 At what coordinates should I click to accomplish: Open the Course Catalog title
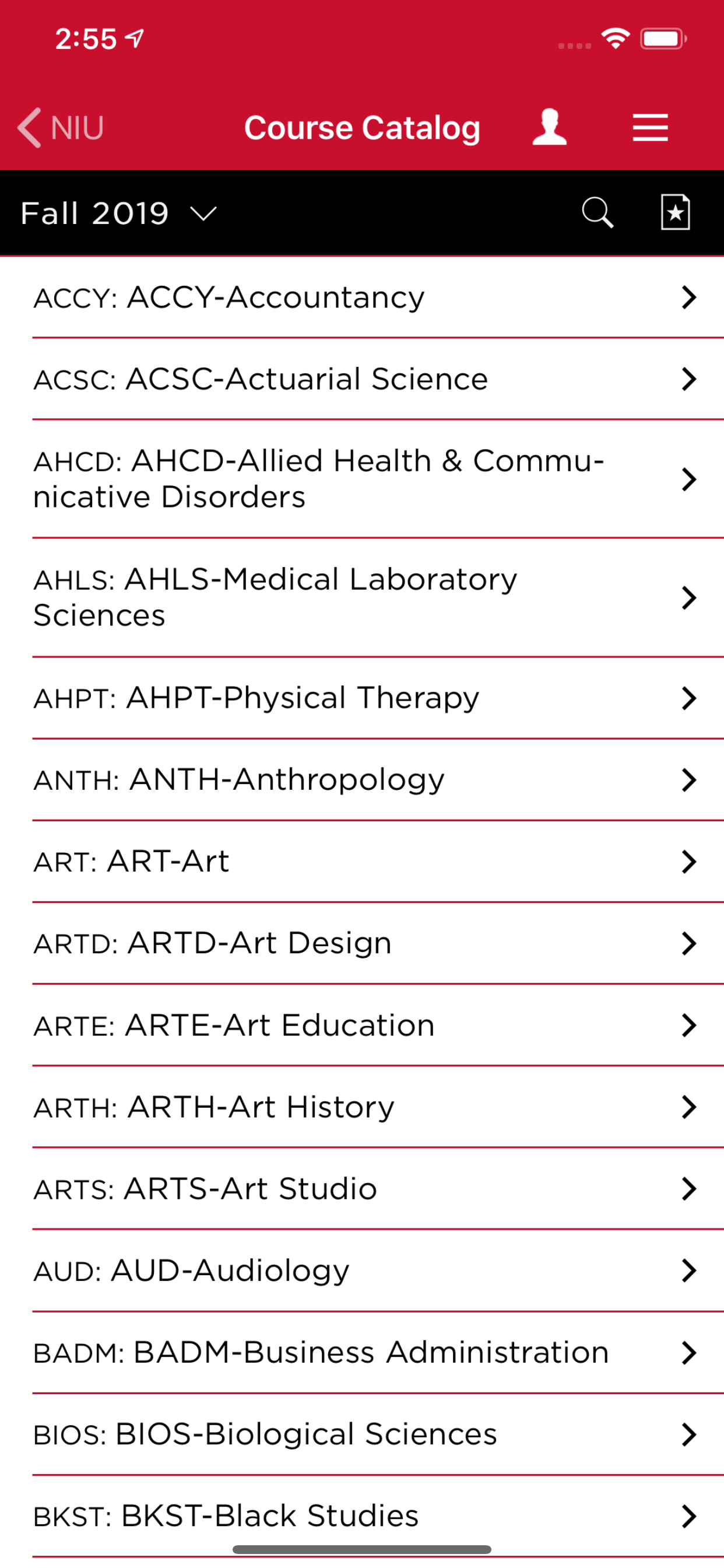(x=362, y=128)
